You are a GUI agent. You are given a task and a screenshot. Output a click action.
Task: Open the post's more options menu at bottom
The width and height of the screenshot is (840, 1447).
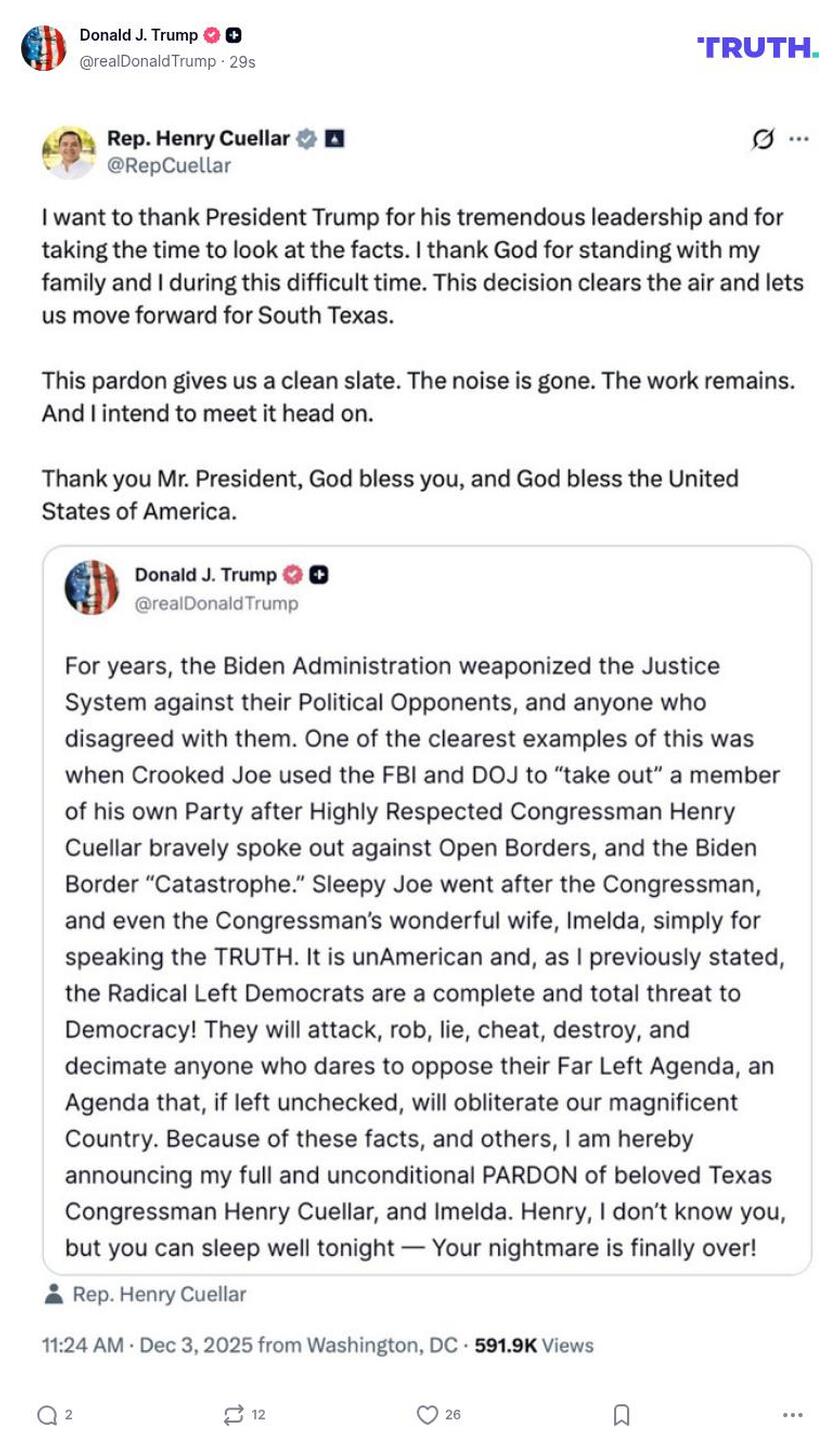point(792,1415)
